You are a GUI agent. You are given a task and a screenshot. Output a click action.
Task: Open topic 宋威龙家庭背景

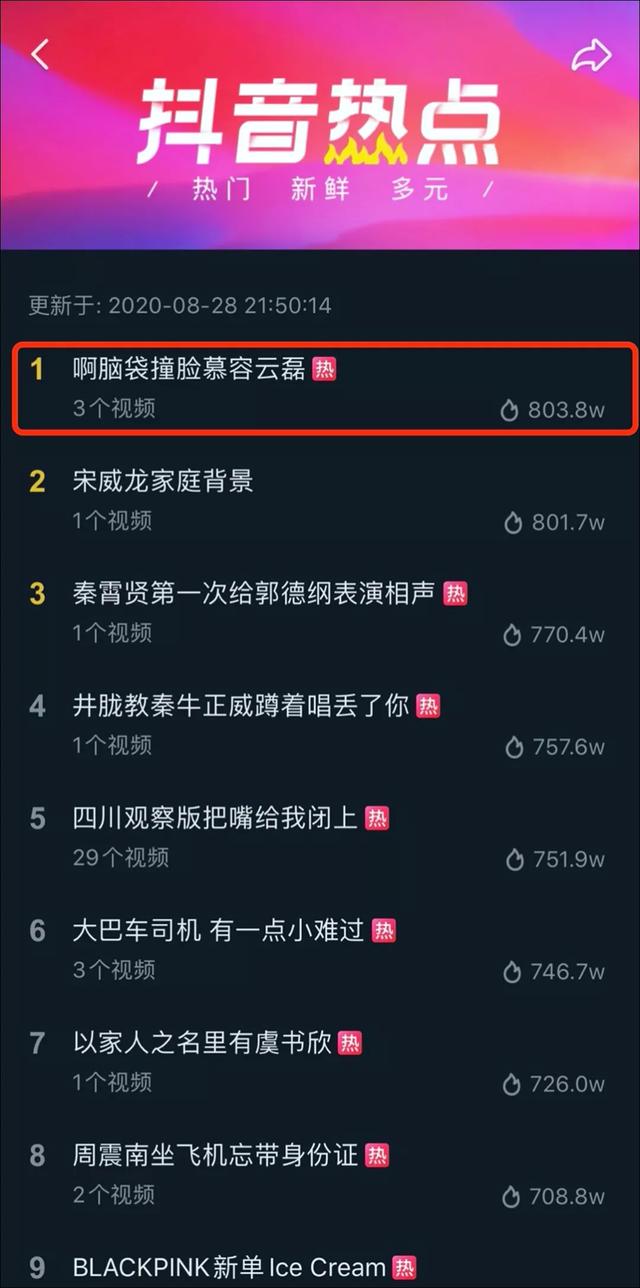click(x=163, y=481)
